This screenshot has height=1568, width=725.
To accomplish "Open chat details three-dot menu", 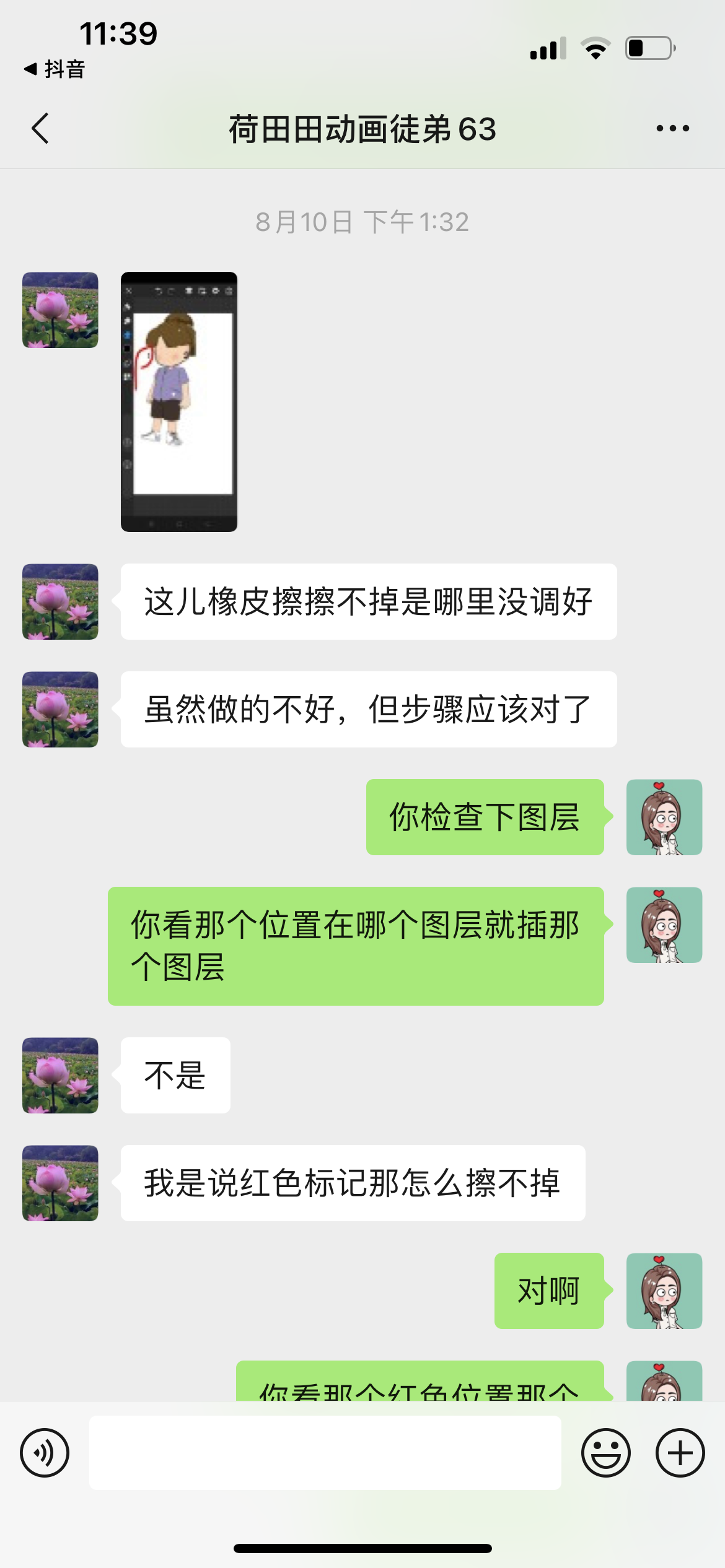I will pos(672,129).
